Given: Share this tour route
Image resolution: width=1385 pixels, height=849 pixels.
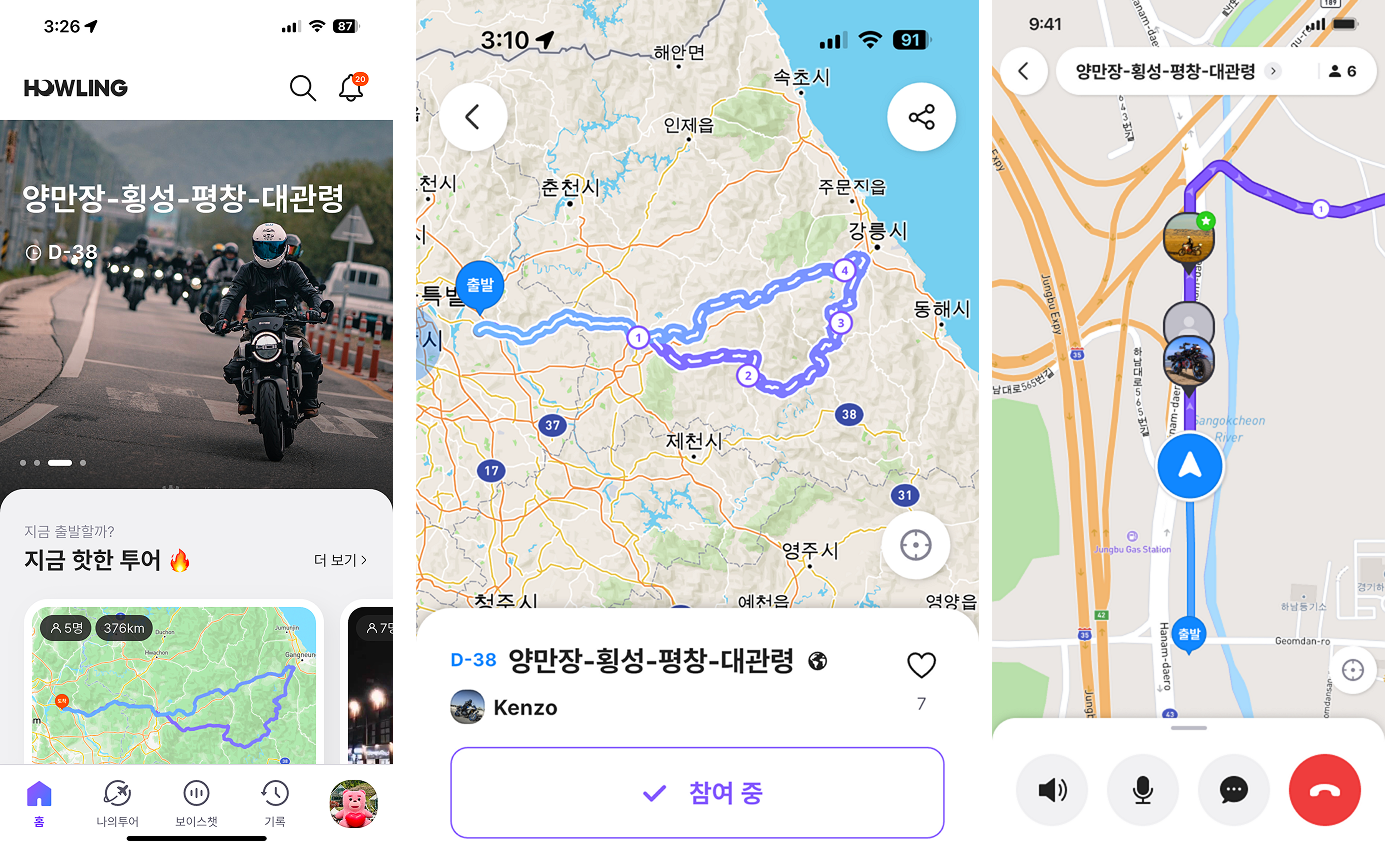Looking at the screenshot, I should tap(921, 118).
